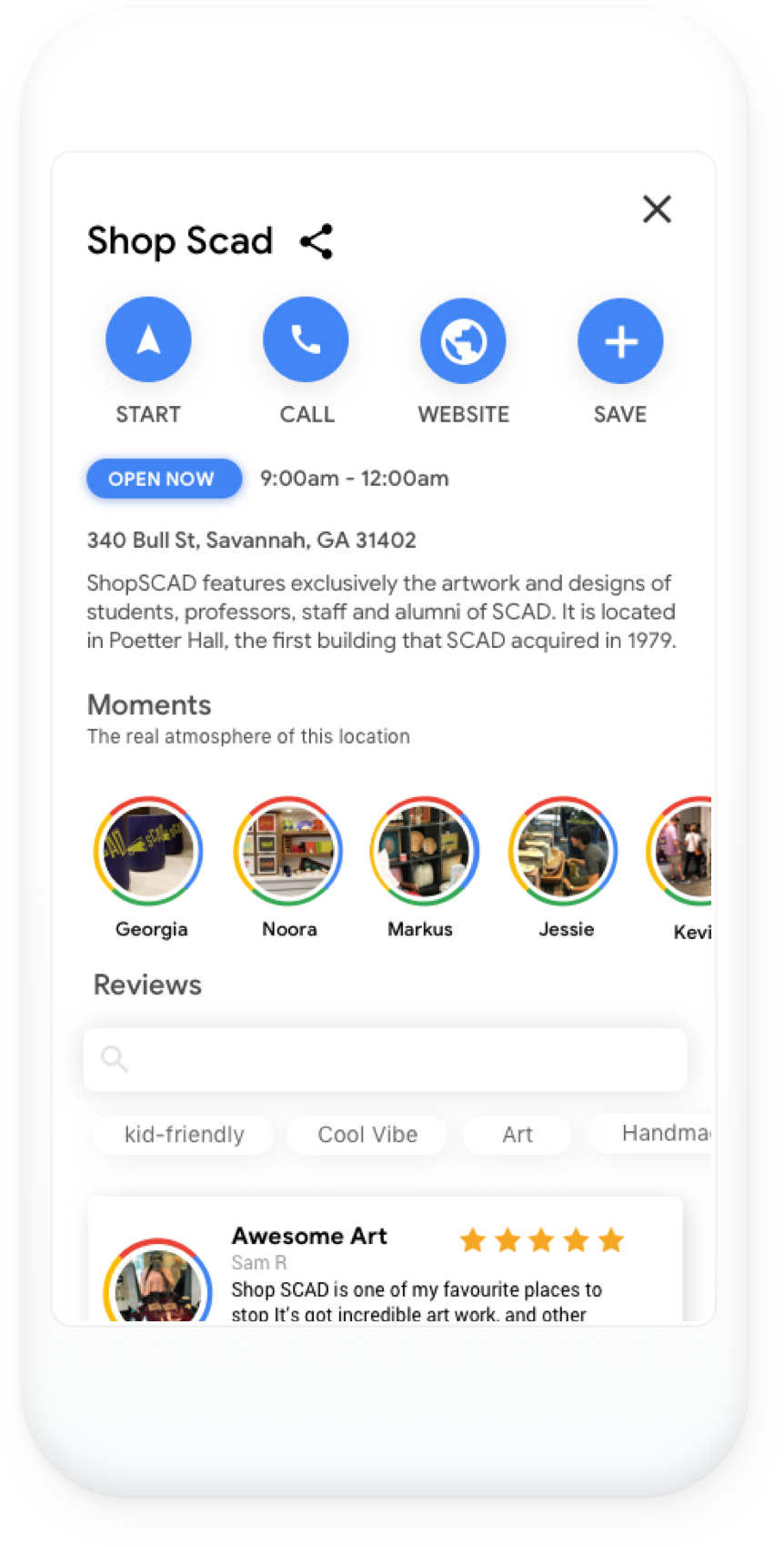
Task: Close the Shop Scad details panel
Action: coord(657,208)
